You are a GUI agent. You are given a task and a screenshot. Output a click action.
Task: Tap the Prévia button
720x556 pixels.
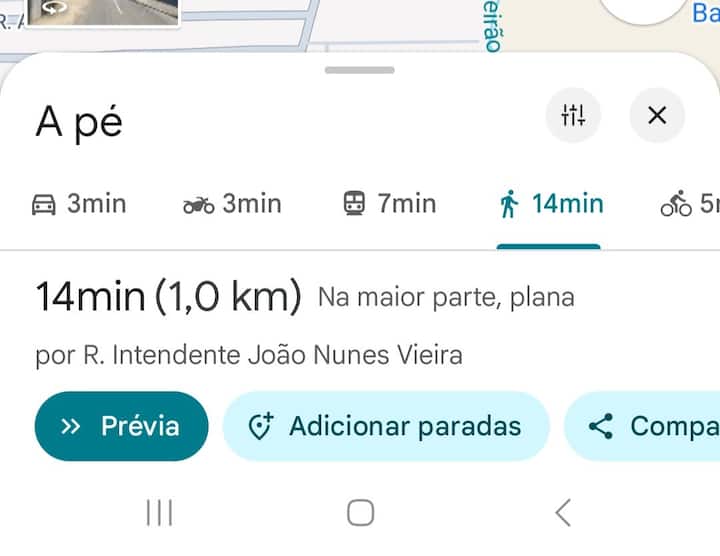121,426
